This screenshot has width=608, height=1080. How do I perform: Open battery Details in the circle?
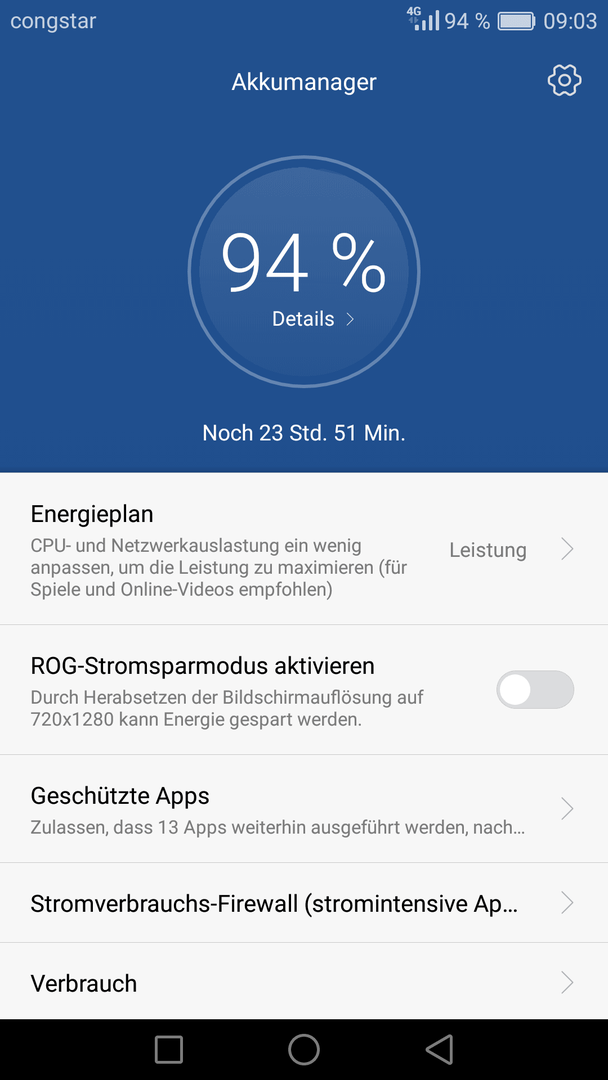[x=313, y=319]
